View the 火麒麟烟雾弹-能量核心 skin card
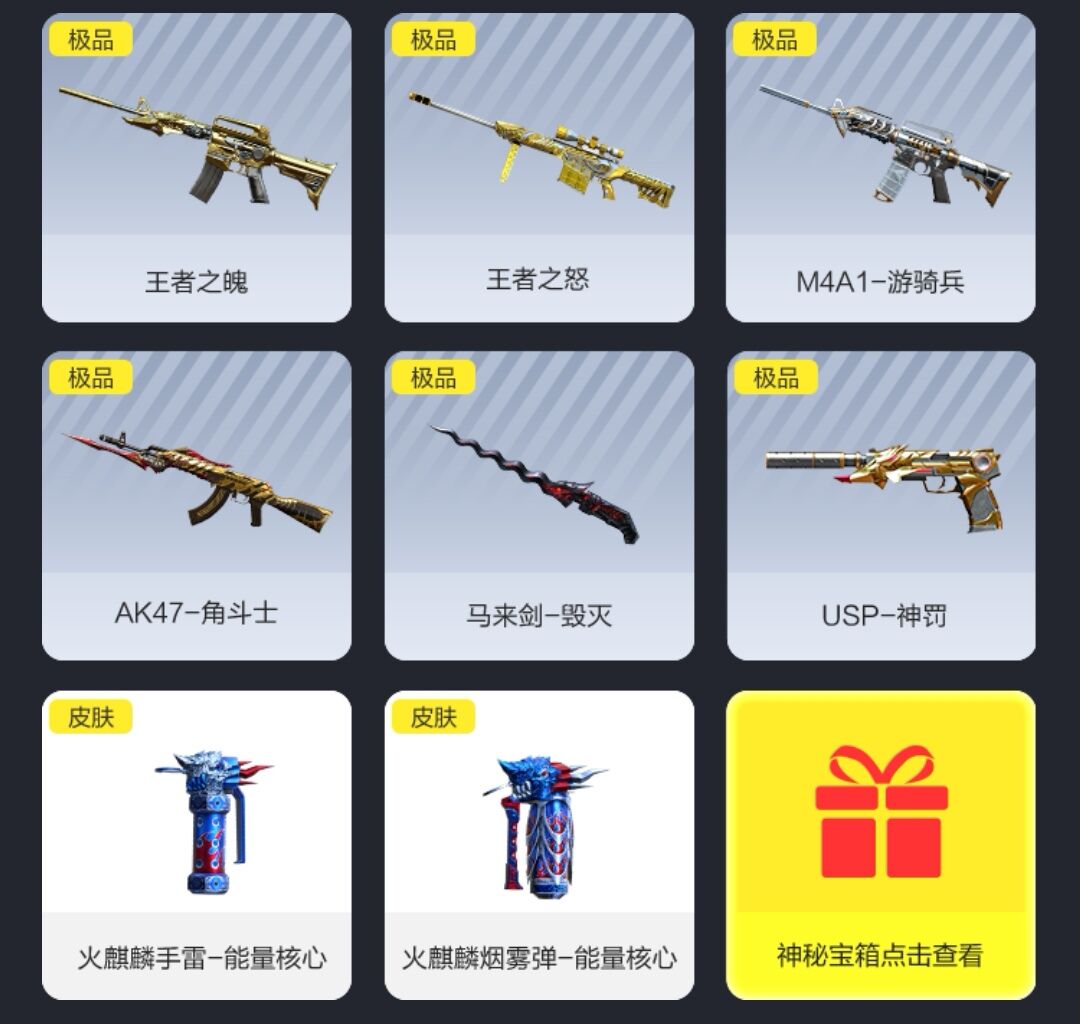Screen dimensions: 1080x1024 point(538,845)
